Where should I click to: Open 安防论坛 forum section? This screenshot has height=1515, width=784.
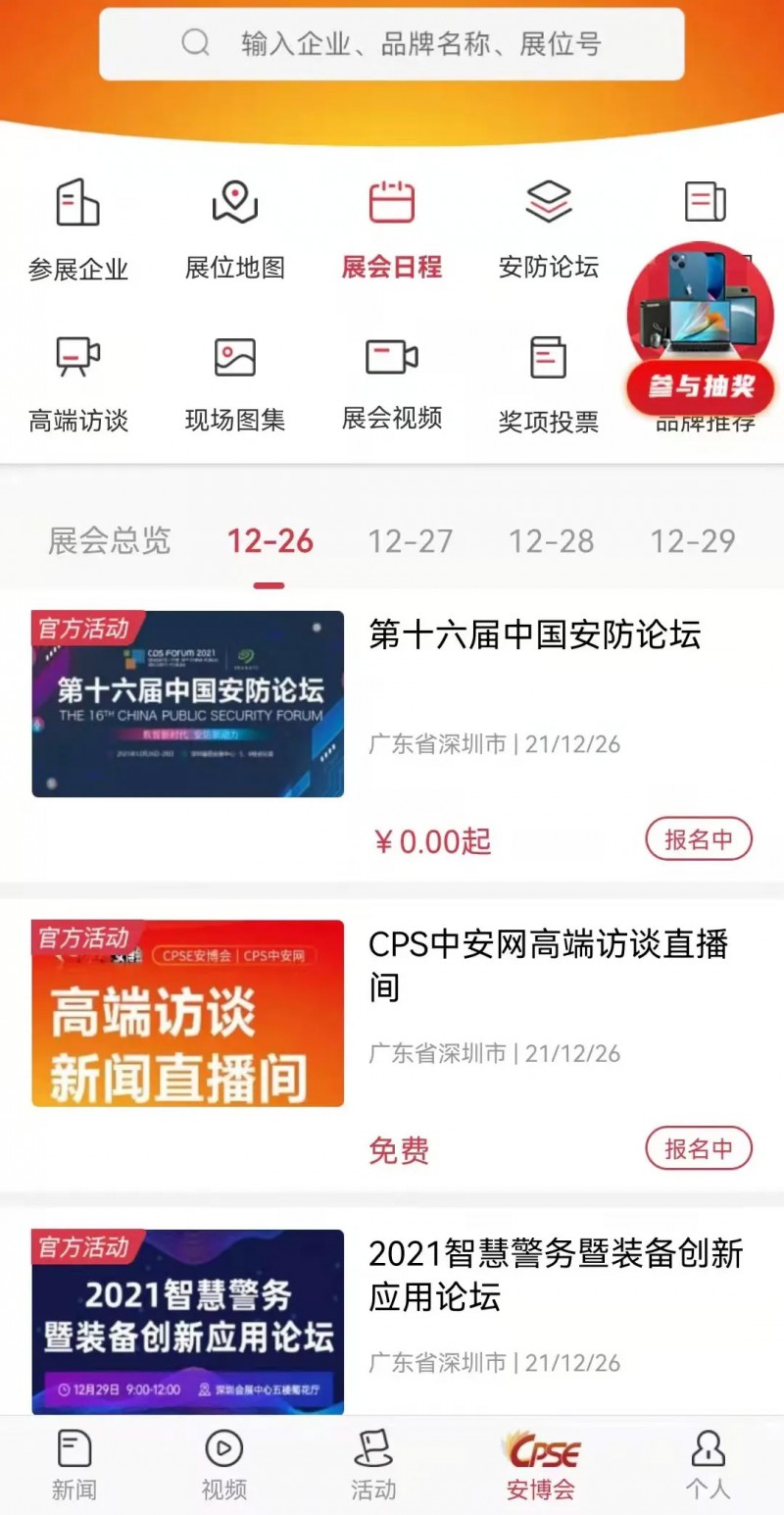(549, 229)
